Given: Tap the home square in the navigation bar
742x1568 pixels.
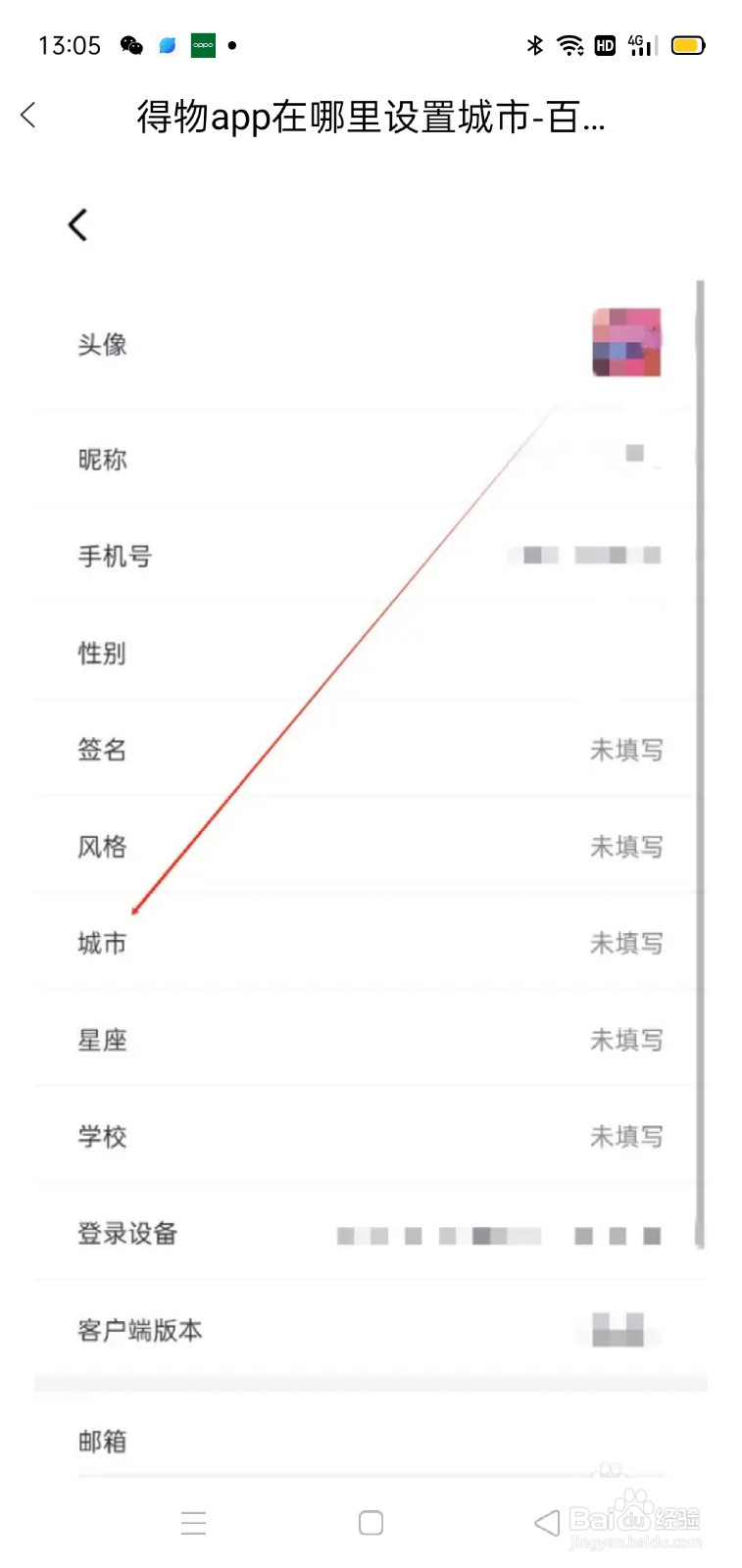Looking at the screenshot, I should click(x=371, y=1522).
